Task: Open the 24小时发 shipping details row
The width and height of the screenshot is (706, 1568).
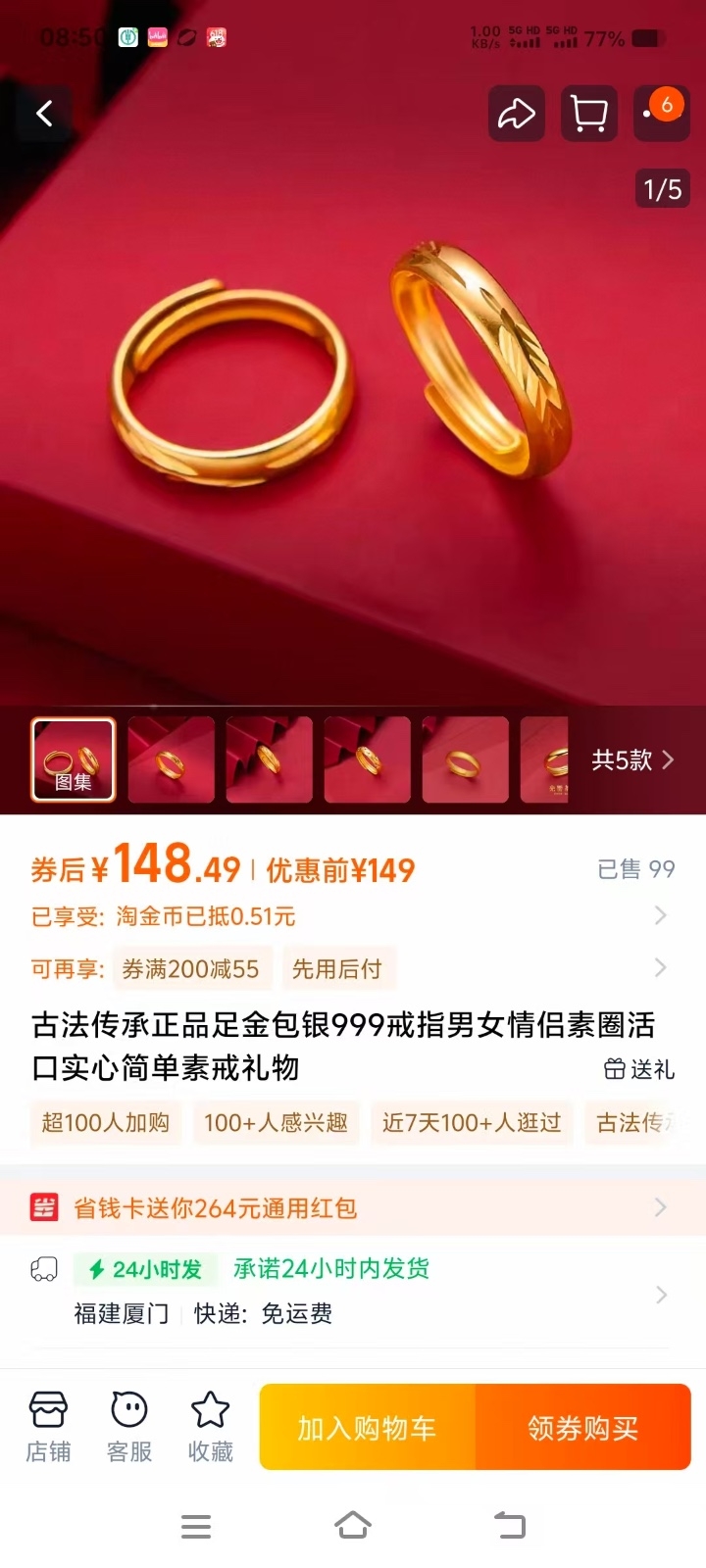Action: pyautogui.click(x=353, y=1292)
